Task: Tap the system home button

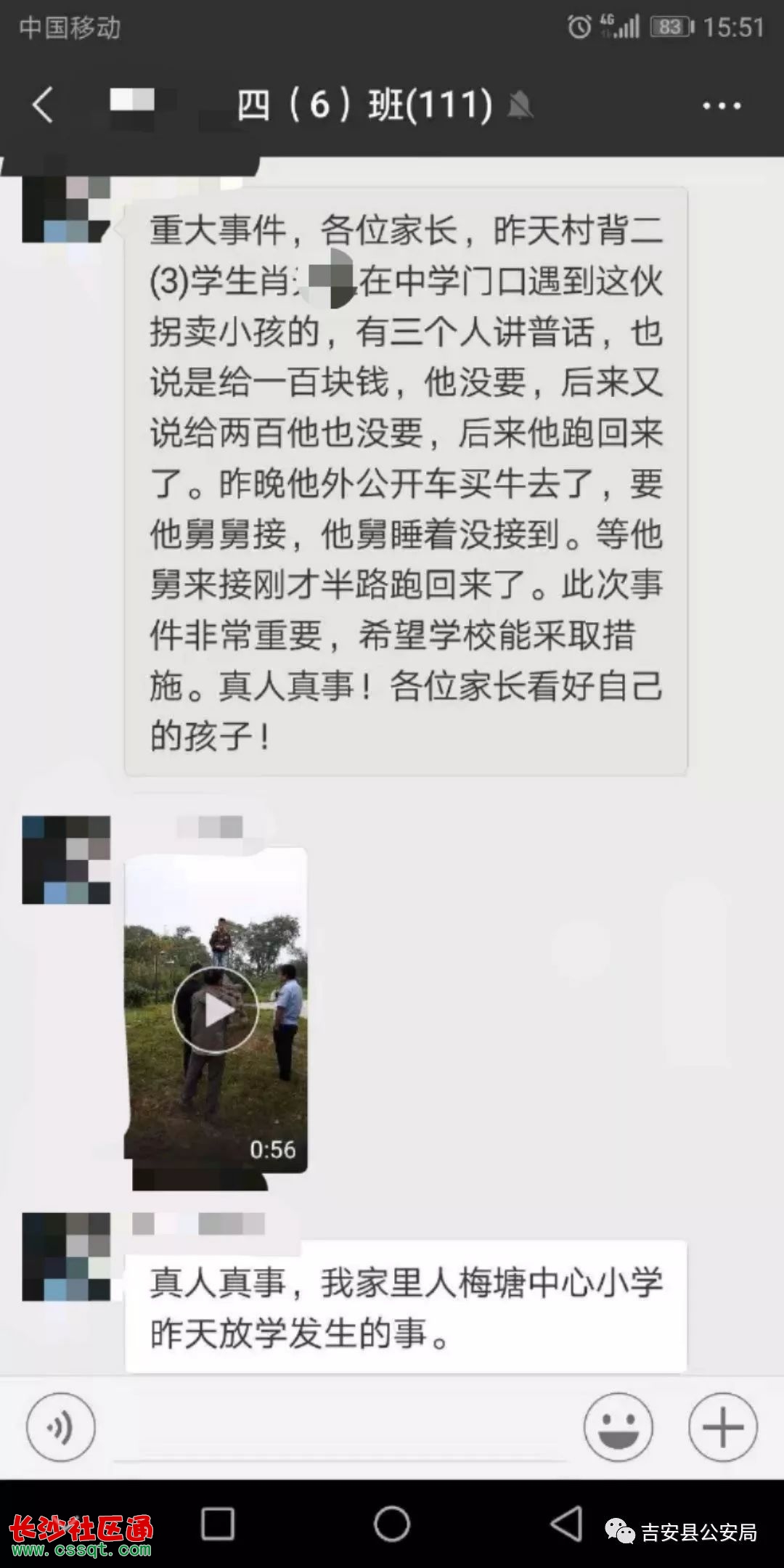Action: click(392, 1524)
